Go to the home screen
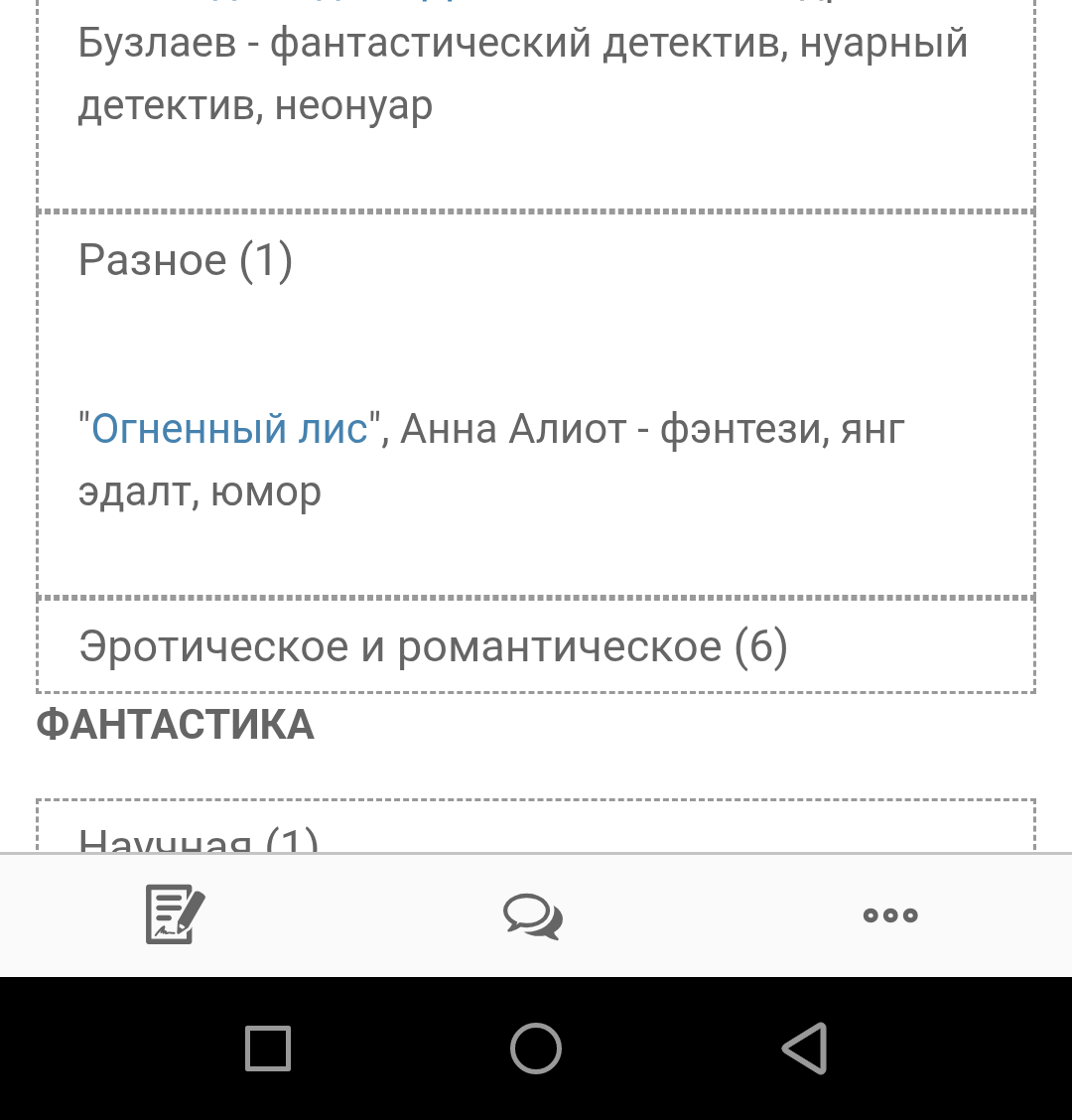The height and width of the screenshot is (1120, 1072). pos(536,1048)
